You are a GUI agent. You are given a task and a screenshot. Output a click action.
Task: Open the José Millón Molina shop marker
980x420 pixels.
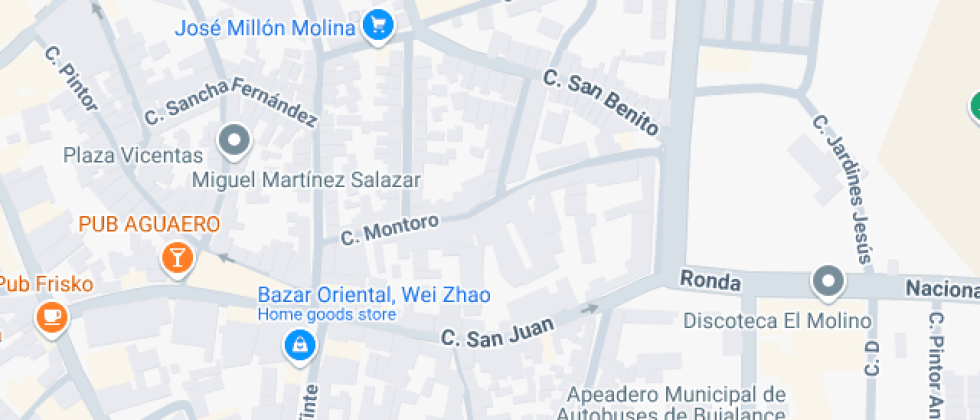click(377, 25)
